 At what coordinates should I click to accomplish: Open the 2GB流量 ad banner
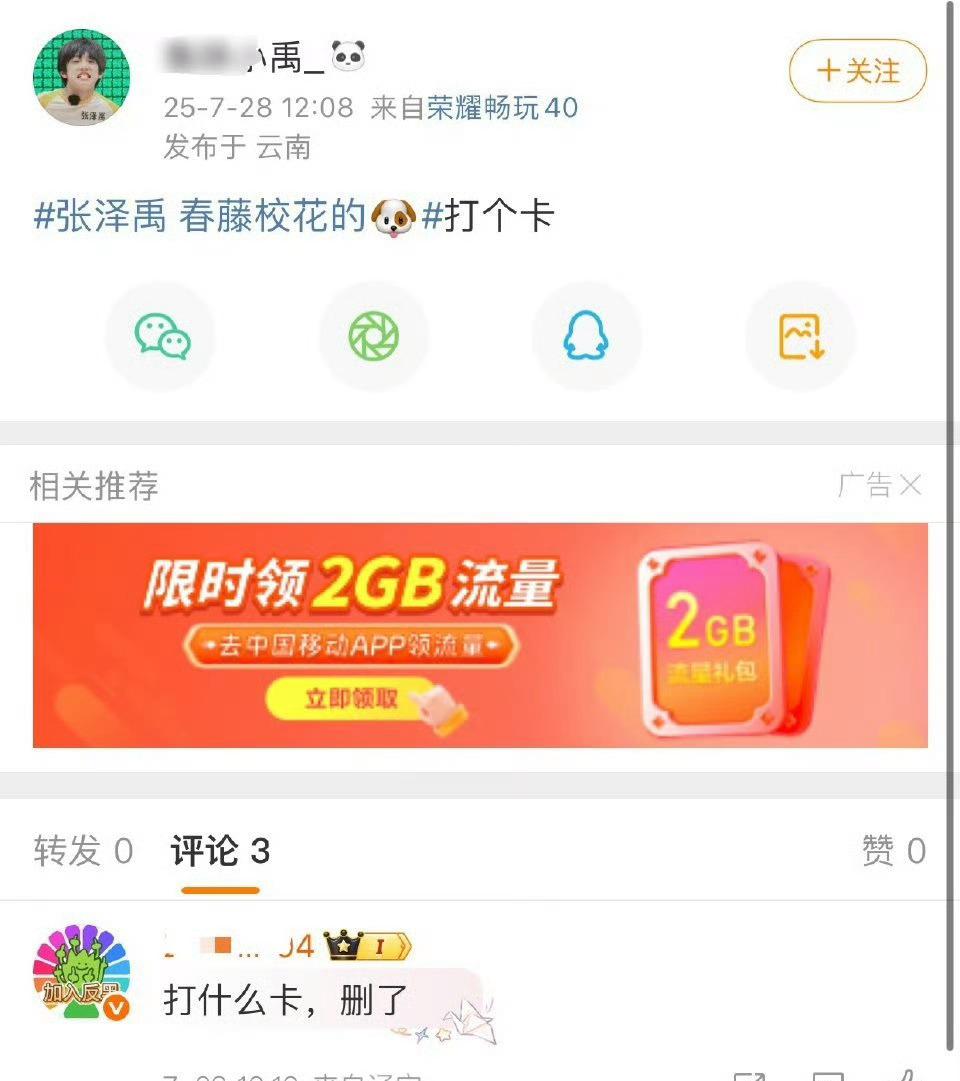tap(480, 635)
